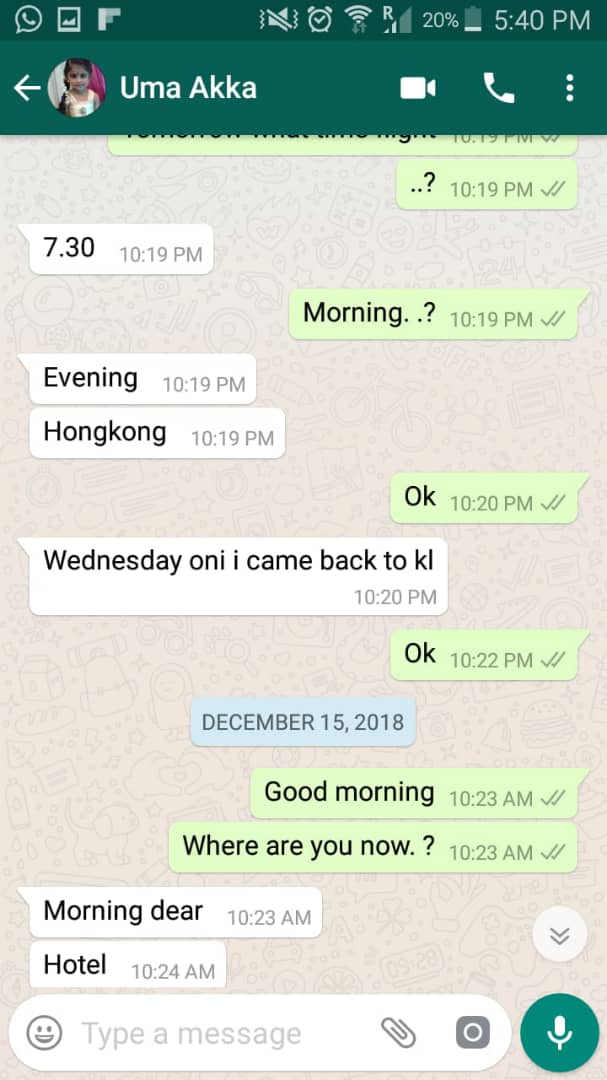Jump to the latest messages
Viewport: 607px width, 1080px height.
pyautogui.click(x=559, y=935)
